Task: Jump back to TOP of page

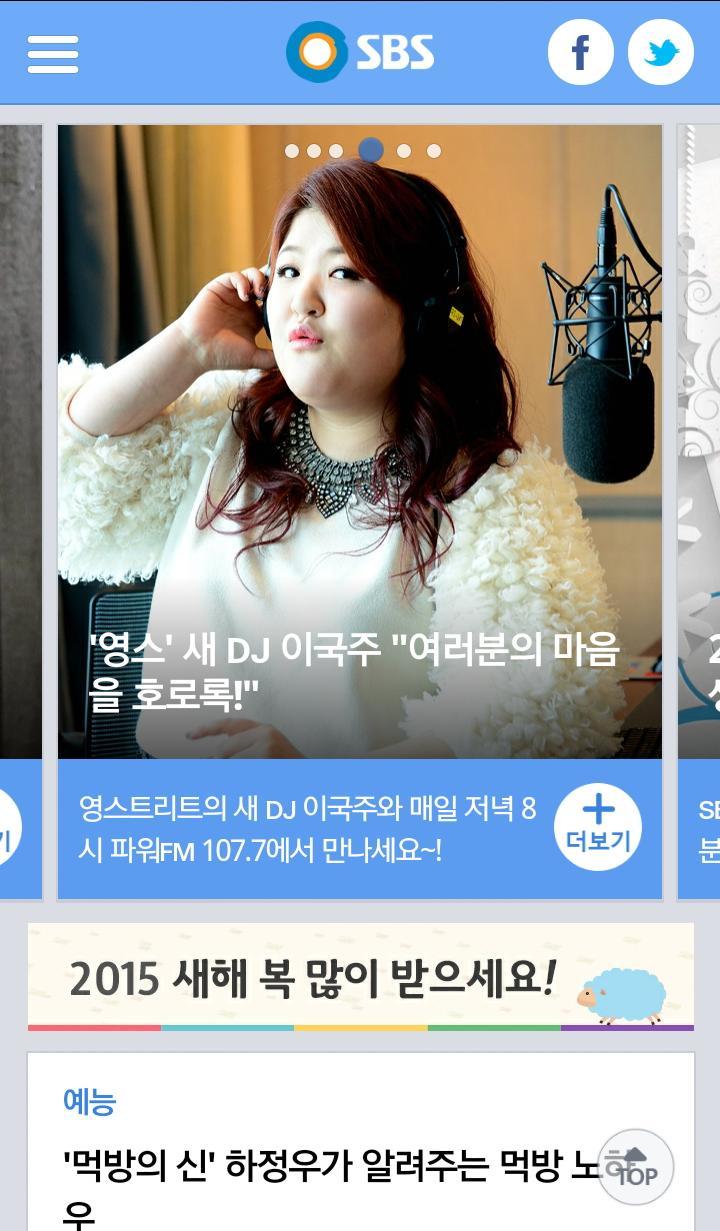Action: click(x=636, y=1167)
